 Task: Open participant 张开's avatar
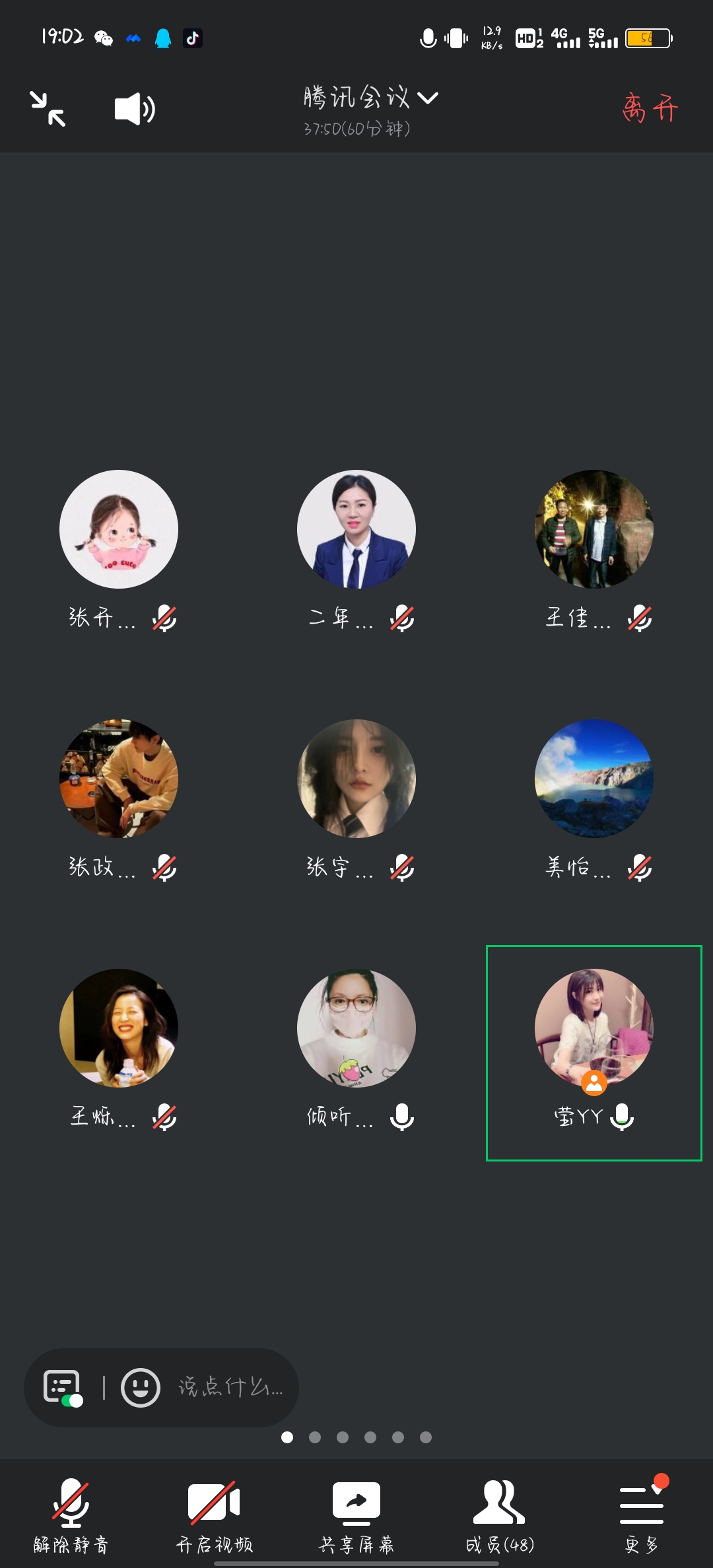119,529
